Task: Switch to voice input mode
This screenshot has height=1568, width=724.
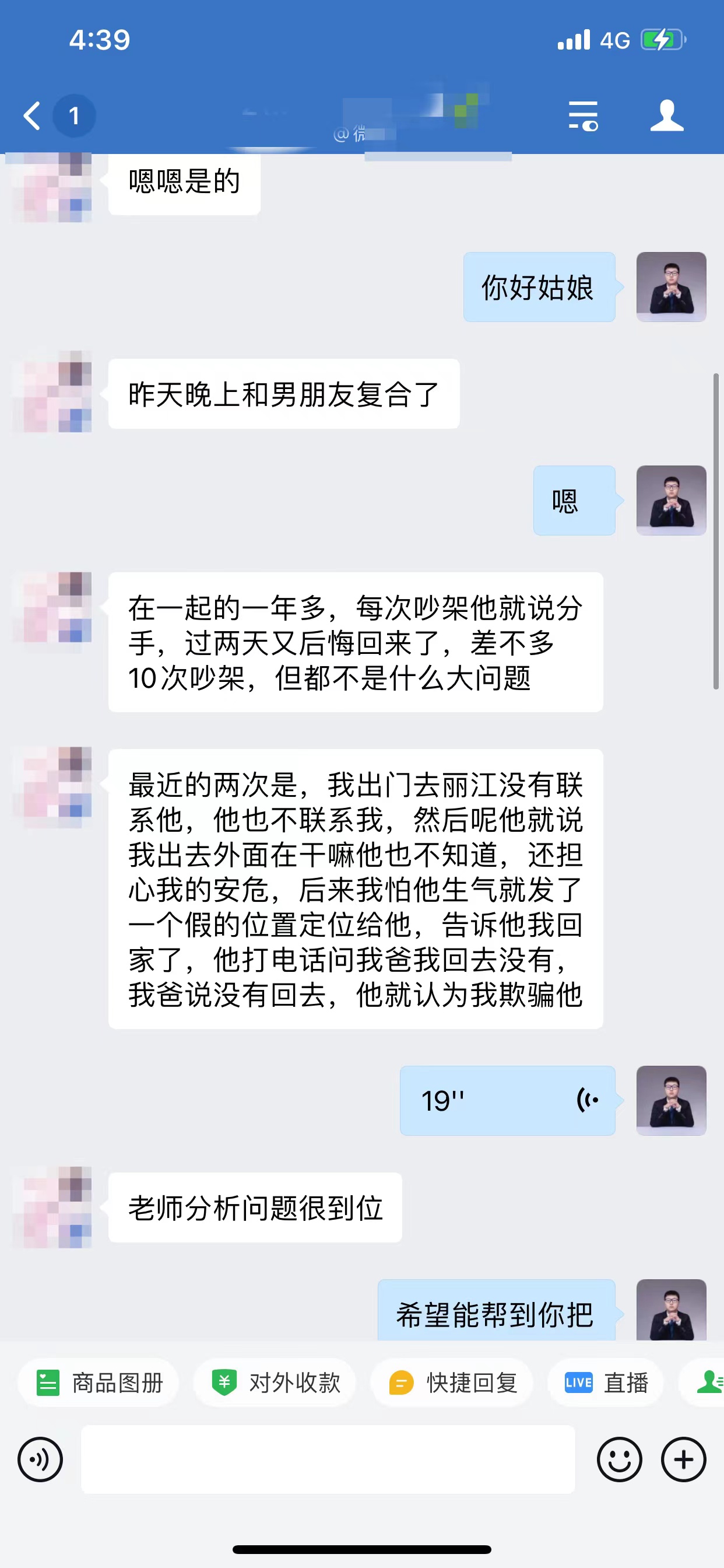Action: click(40, 1459)
